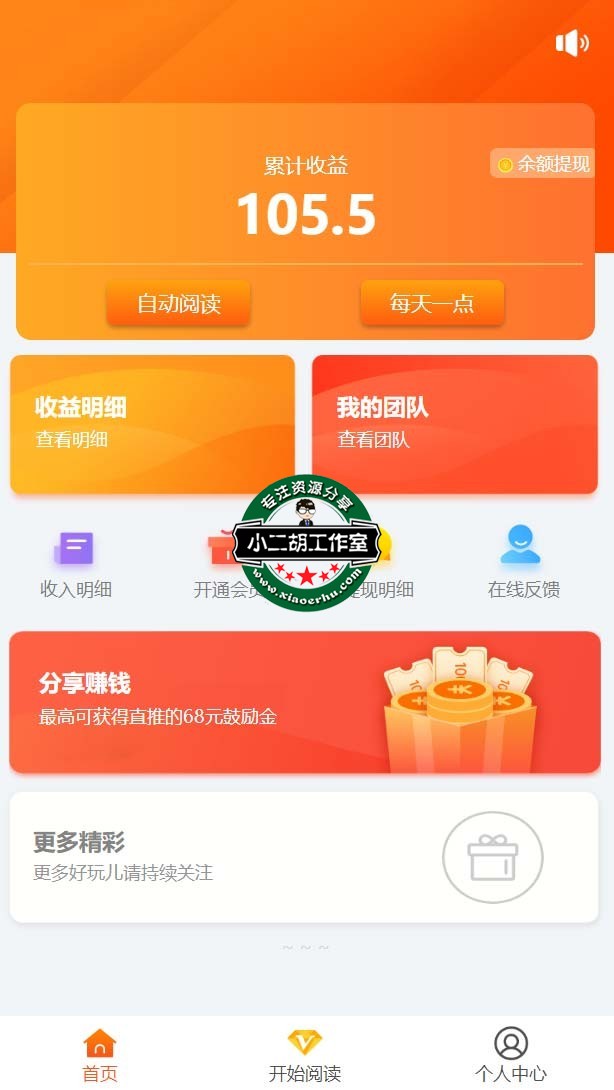Tap the 每天一点 button

[x=432, y=303]
